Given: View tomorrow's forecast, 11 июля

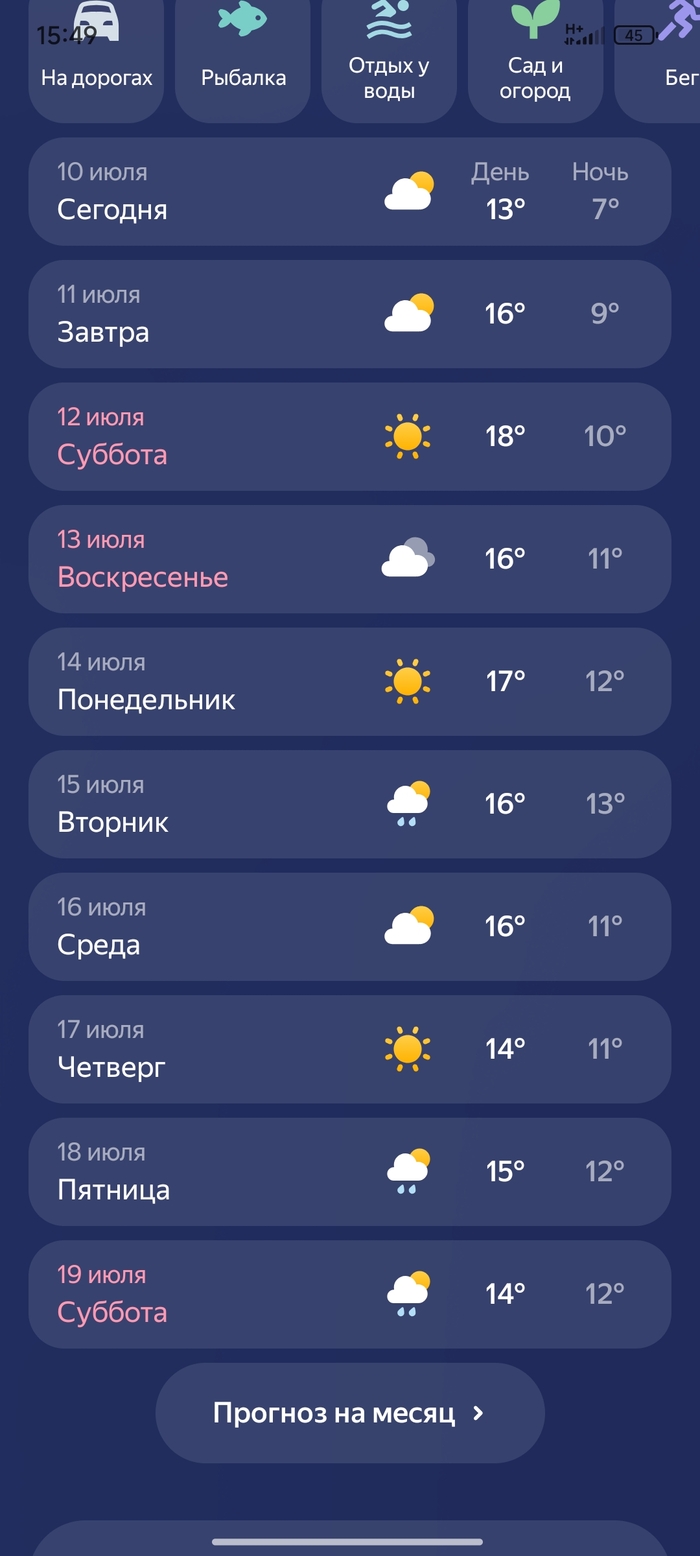Looking at the screenshot, I should tap(349, 314).
